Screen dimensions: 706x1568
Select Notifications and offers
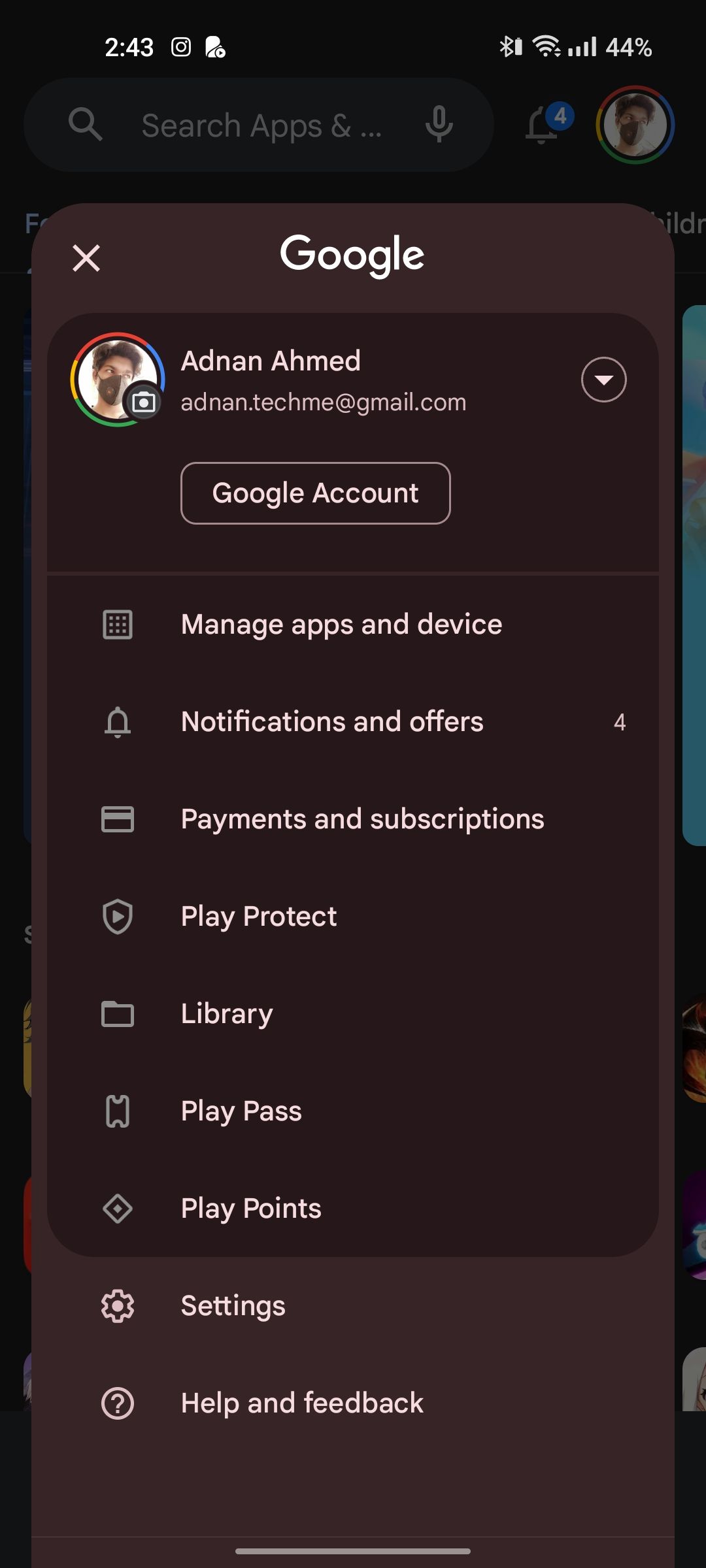click(x=332, y=722)
